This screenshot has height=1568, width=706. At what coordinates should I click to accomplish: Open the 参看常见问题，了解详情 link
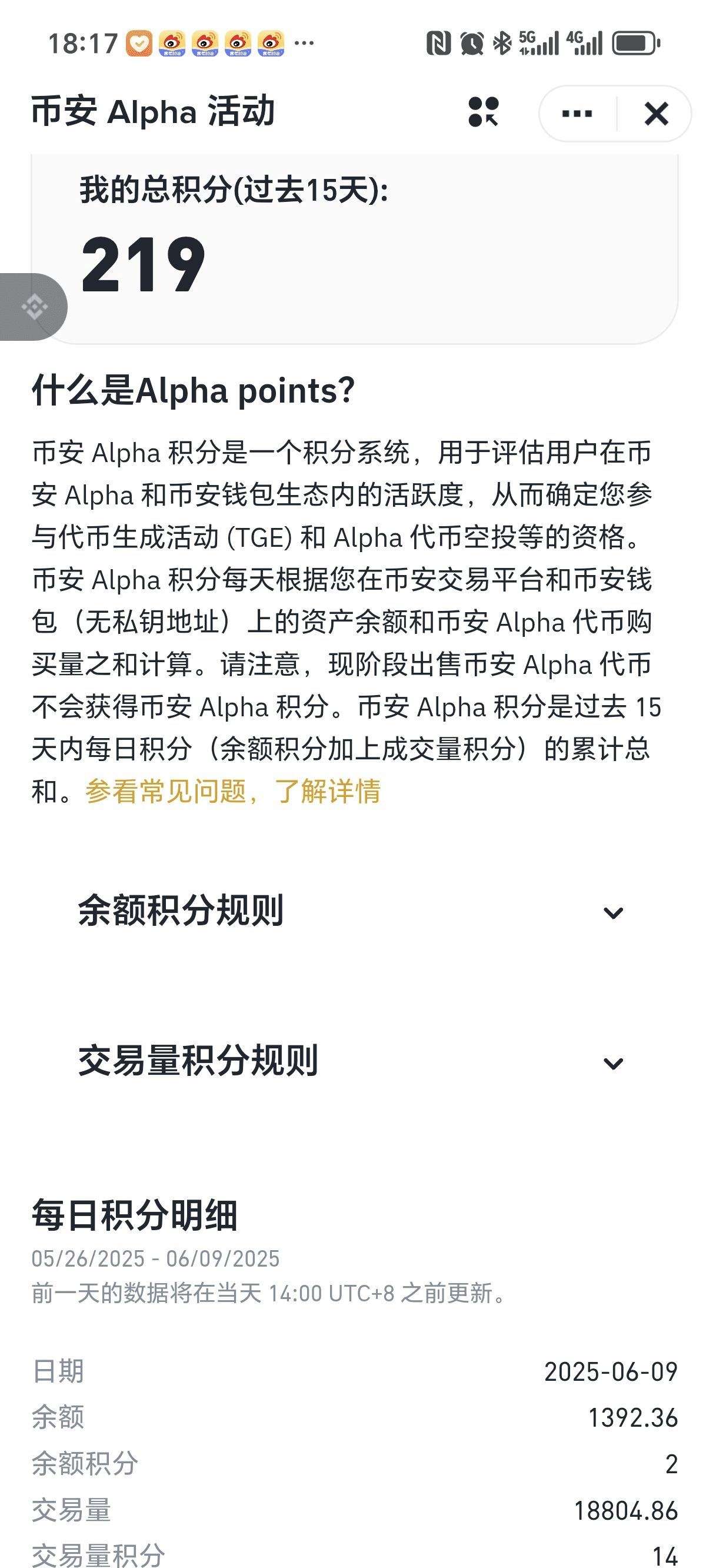tap(232, 791)
